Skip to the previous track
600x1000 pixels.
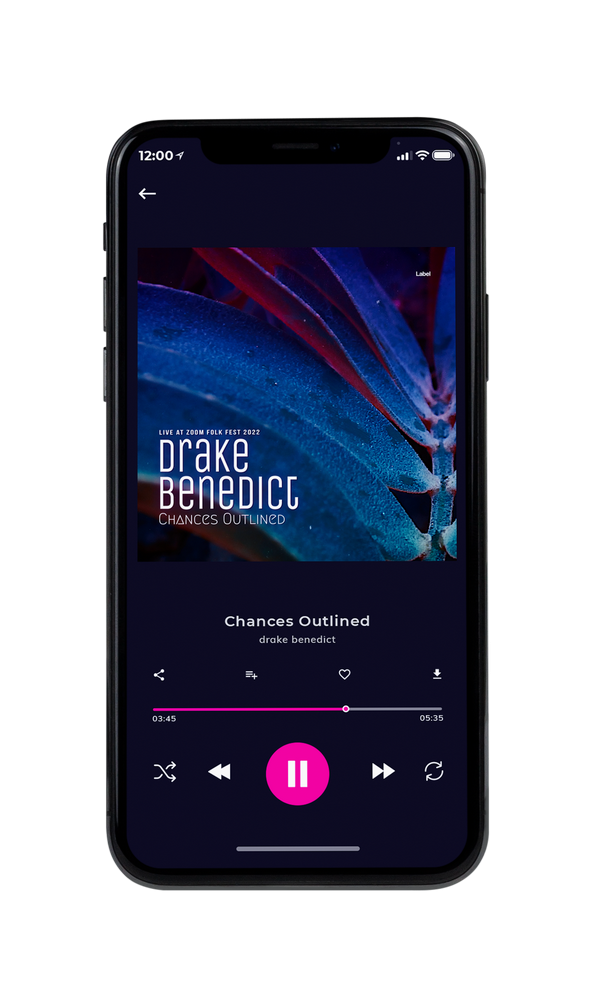[x=219, y=772]
